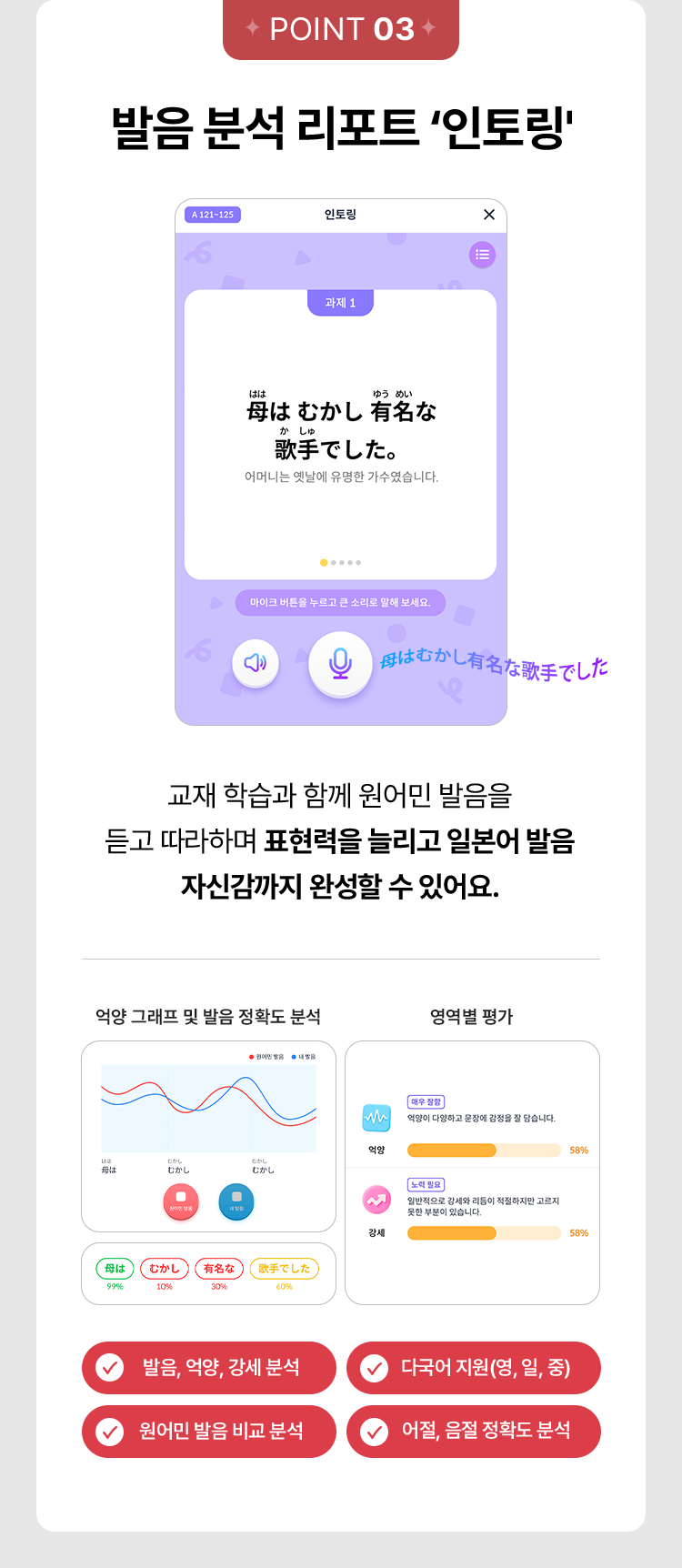Select the first carousel dot under the sentence card
Image resolution: width=682 pixels, height=1568 pixels.
[322, 562]
